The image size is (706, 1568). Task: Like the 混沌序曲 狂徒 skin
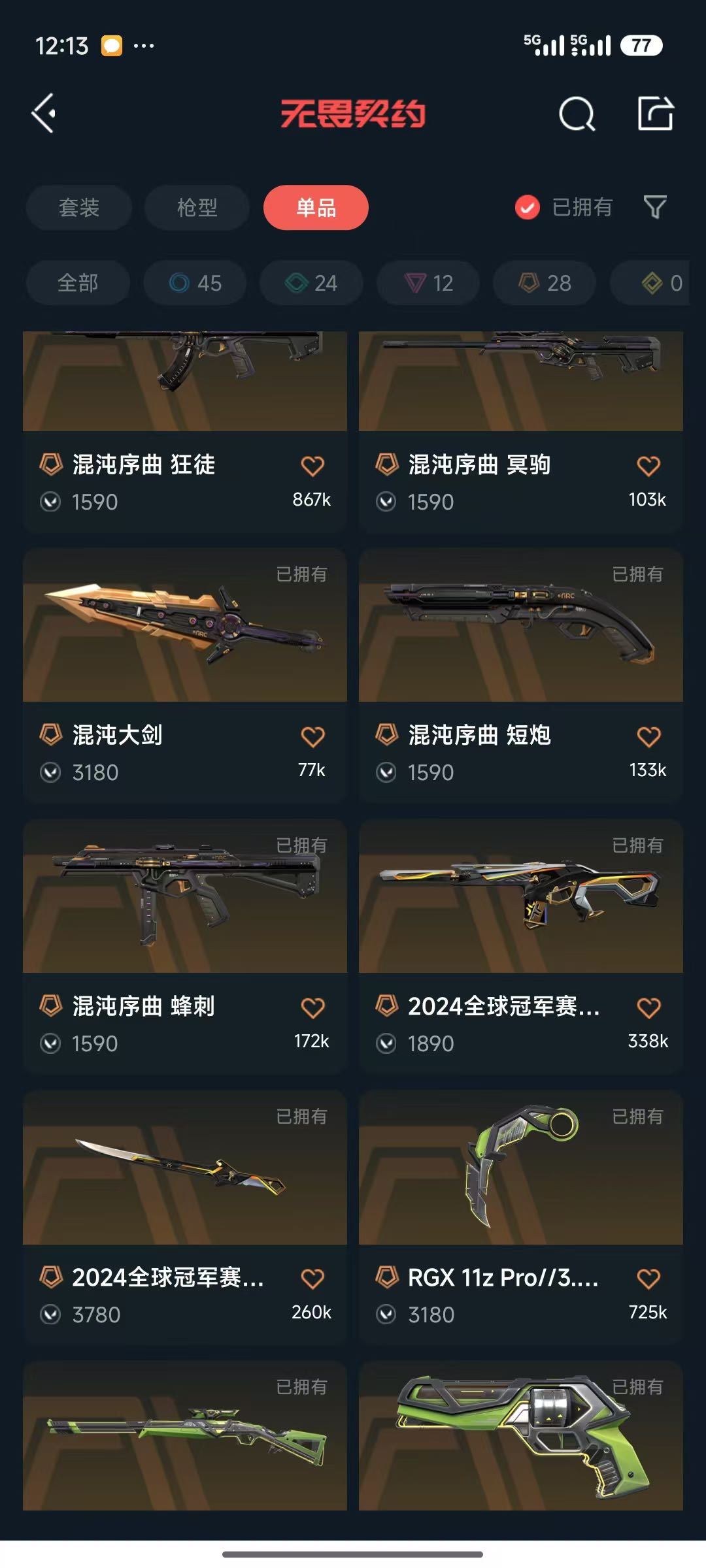(312, 466)
